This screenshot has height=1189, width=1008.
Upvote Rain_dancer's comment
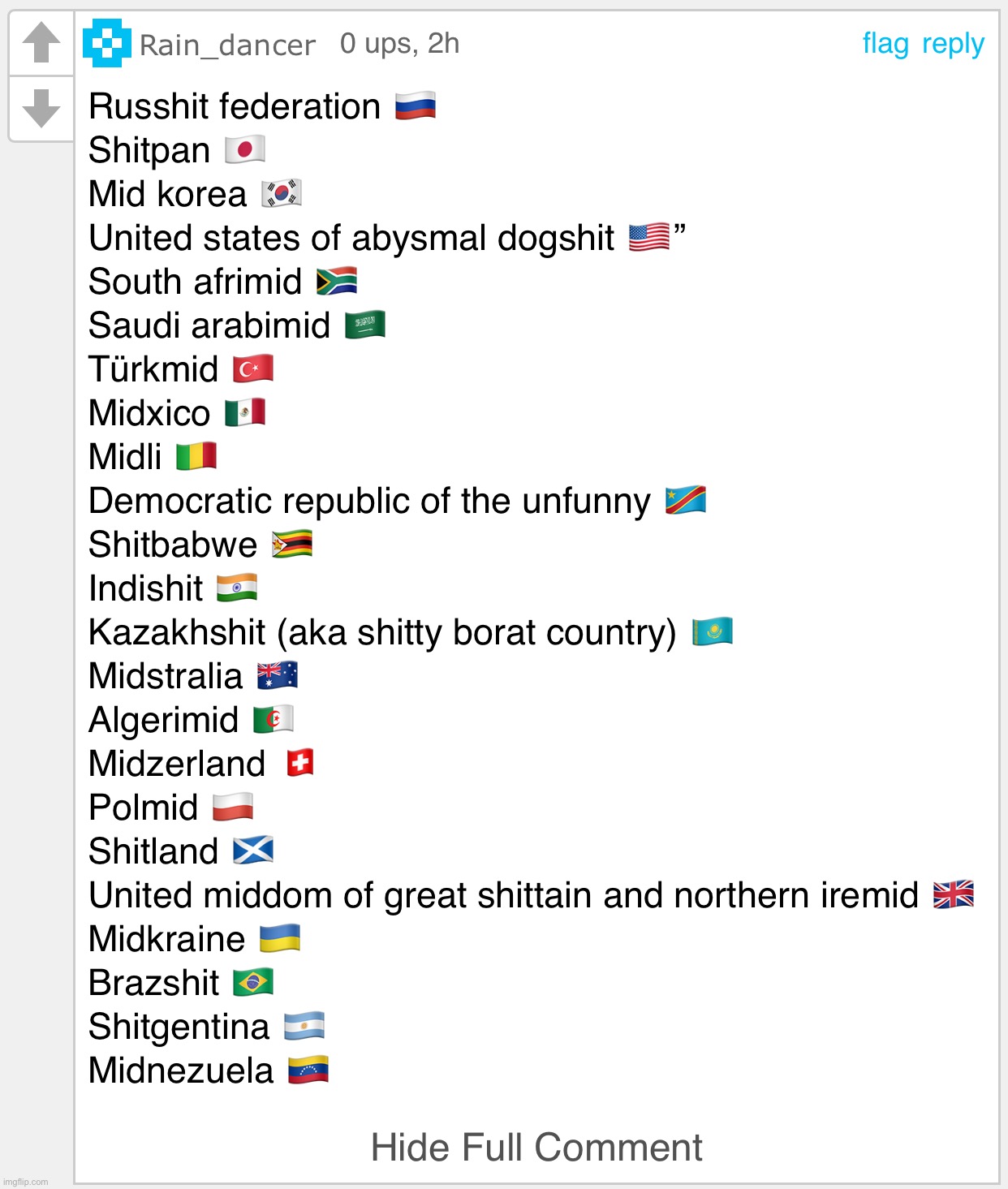[x=41, y=43]
